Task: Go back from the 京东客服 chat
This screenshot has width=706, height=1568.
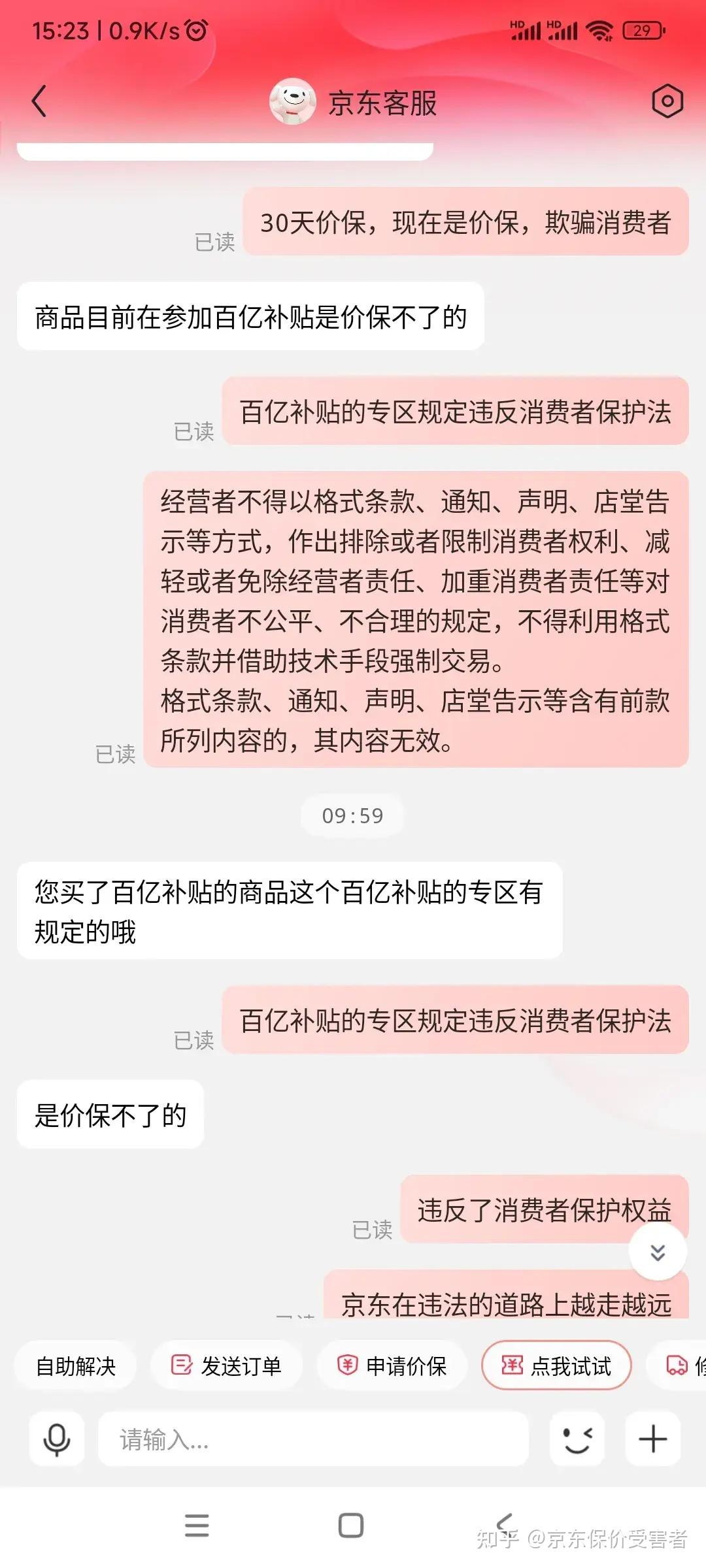Action: 39,101
